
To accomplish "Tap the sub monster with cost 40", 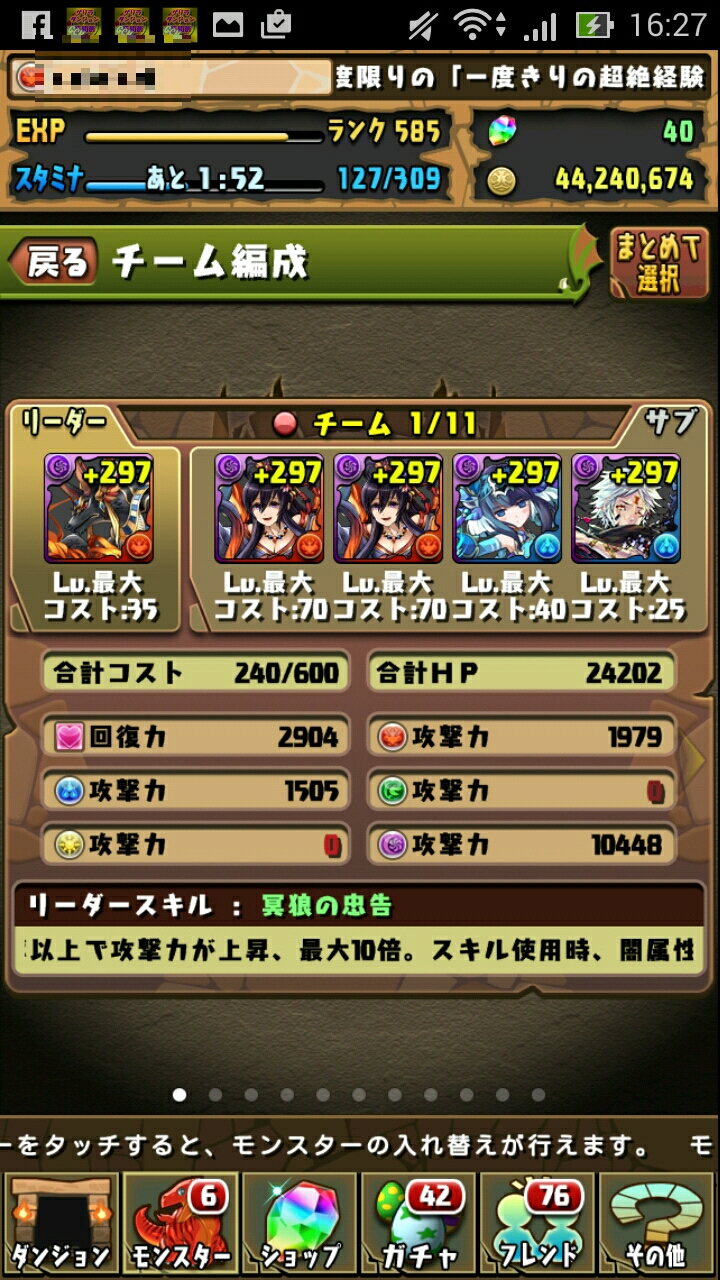I will [507, 509].
